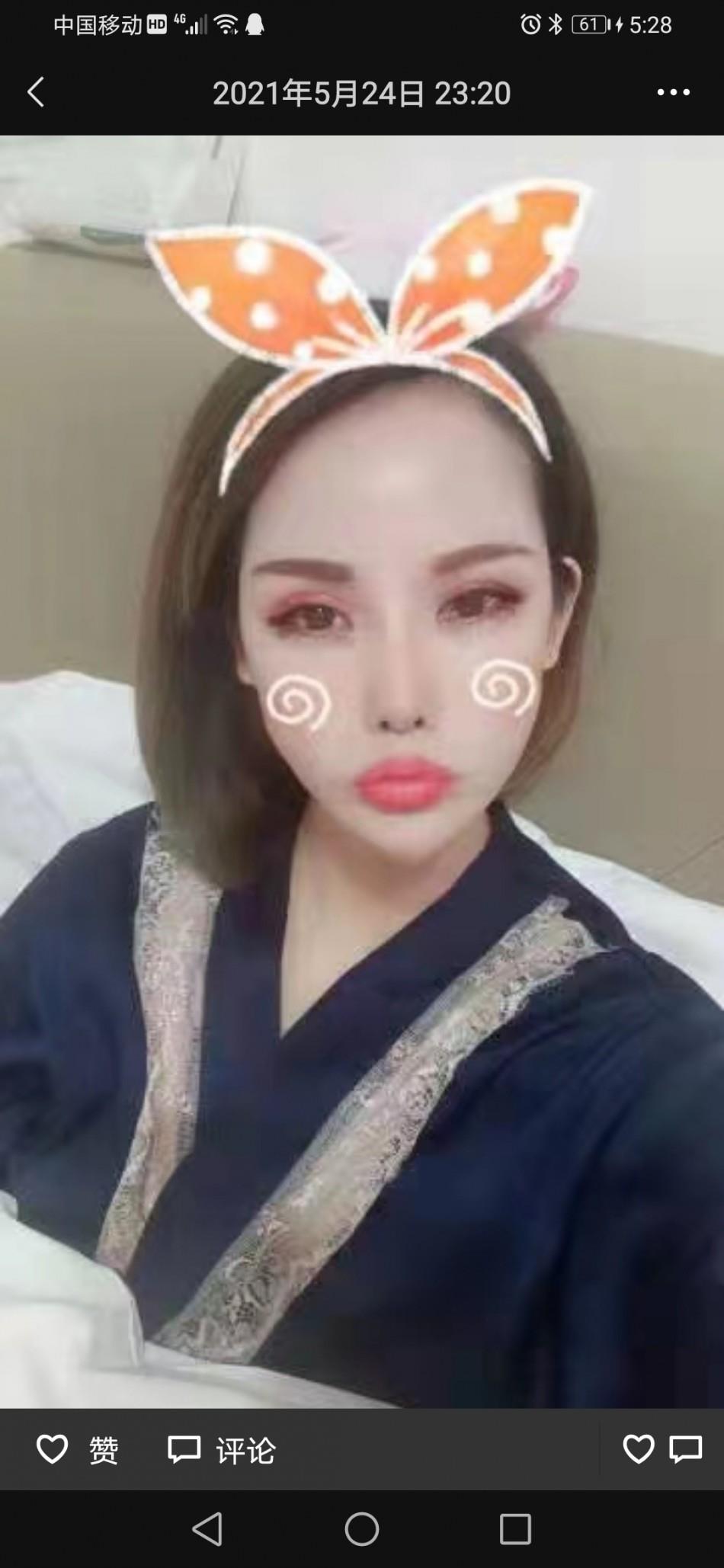Open the three-dot overflow menu
This screenshot has width=724, height=1568.
pos(673,92)
